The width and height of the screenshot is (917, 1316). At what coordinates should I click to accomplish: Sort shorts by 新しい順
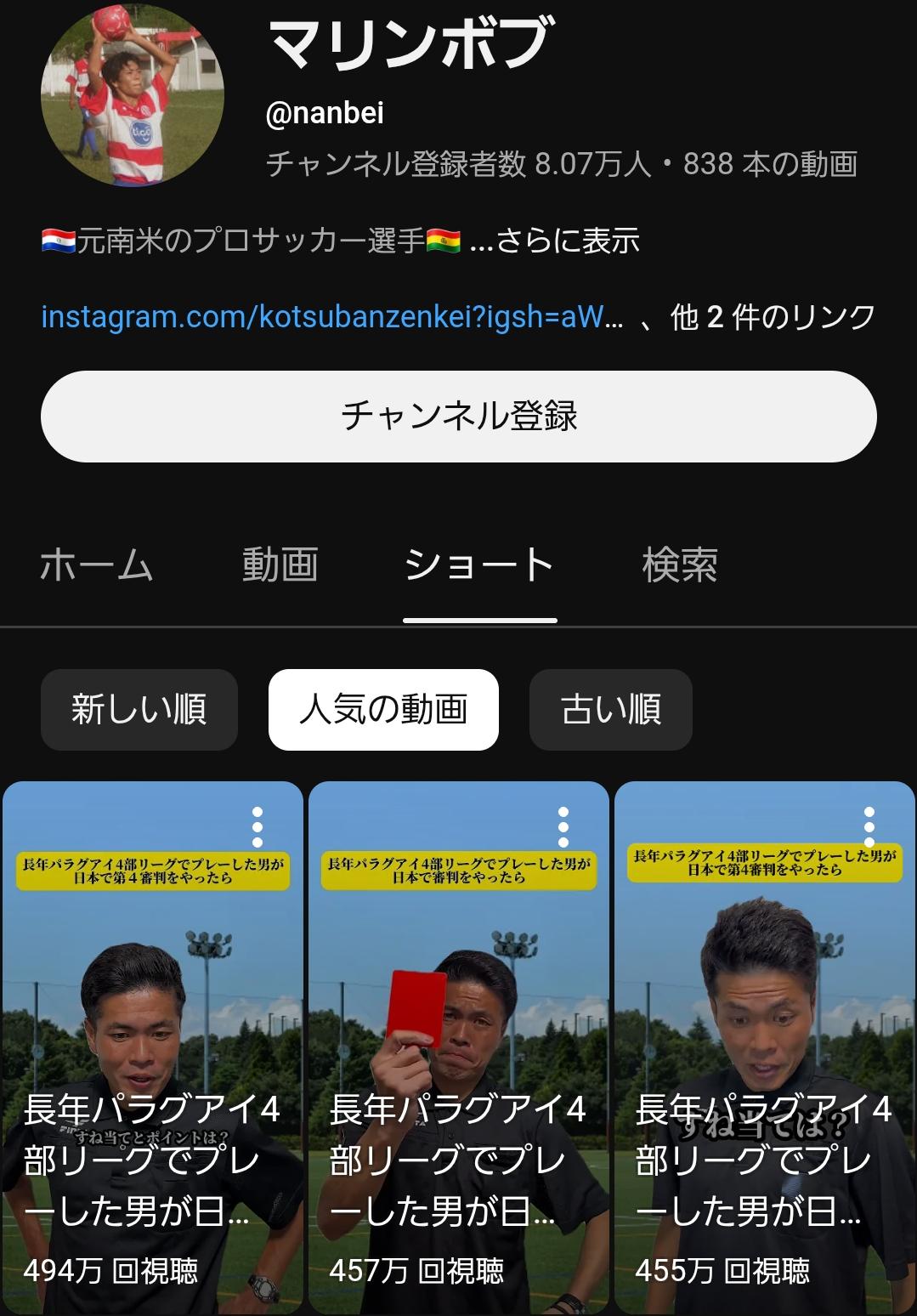[x=139, y=710]
